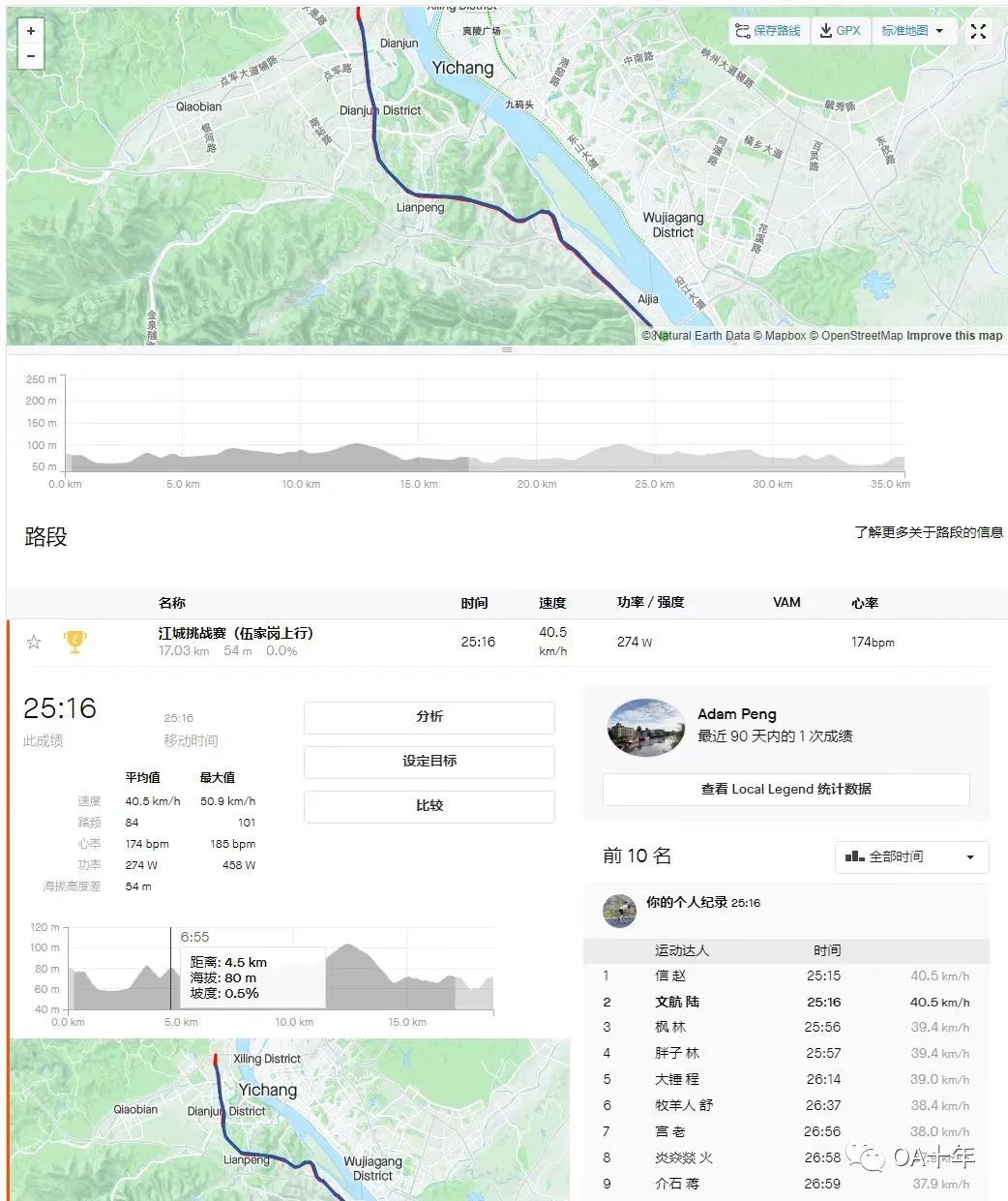Select the 设定目标 button
The width and height of the screenshot is (1008, 1201).
coord(429,762)
